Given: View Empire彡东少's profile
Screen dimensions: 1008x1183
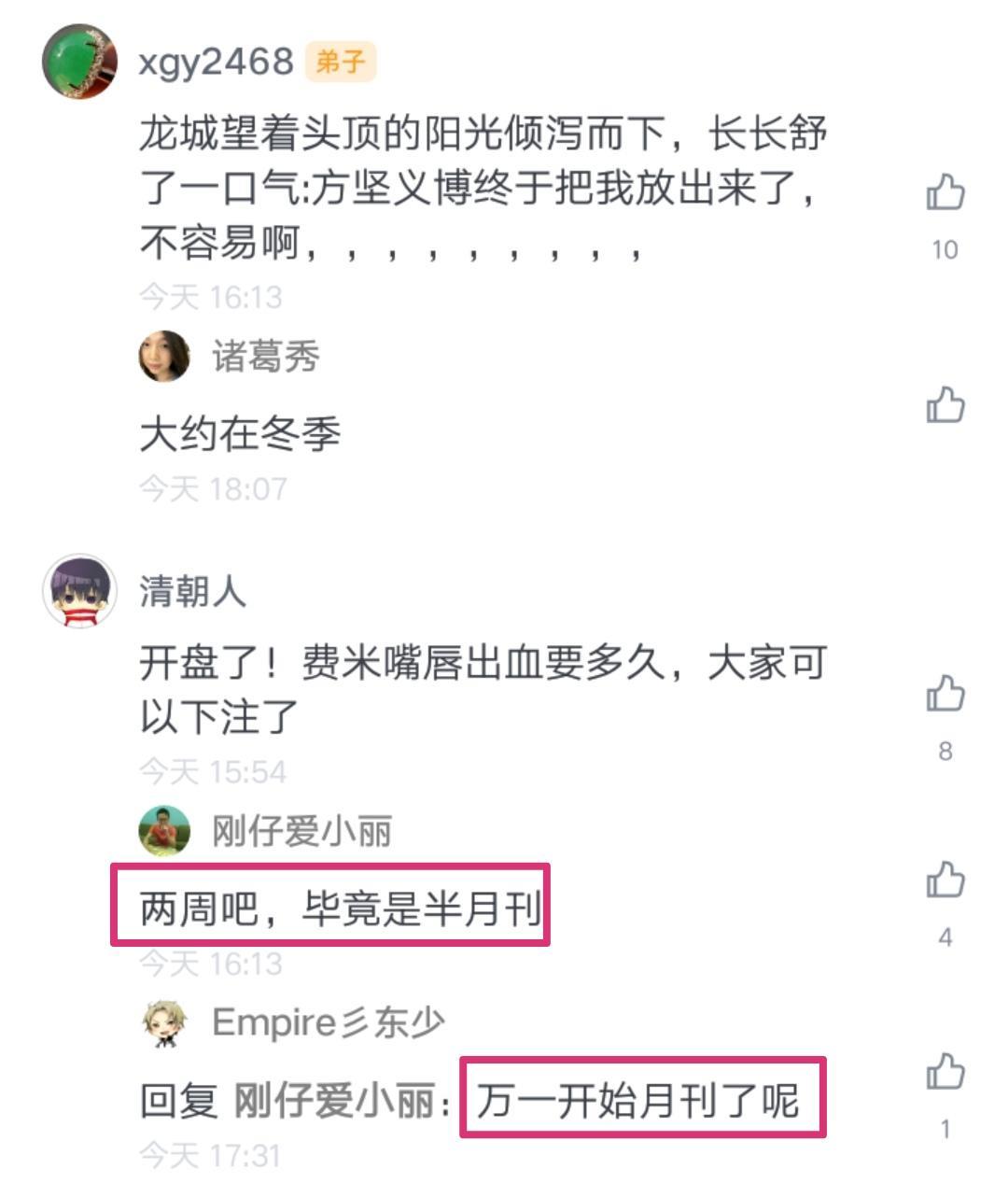Looking at the screenshot, I should 165,1022.
